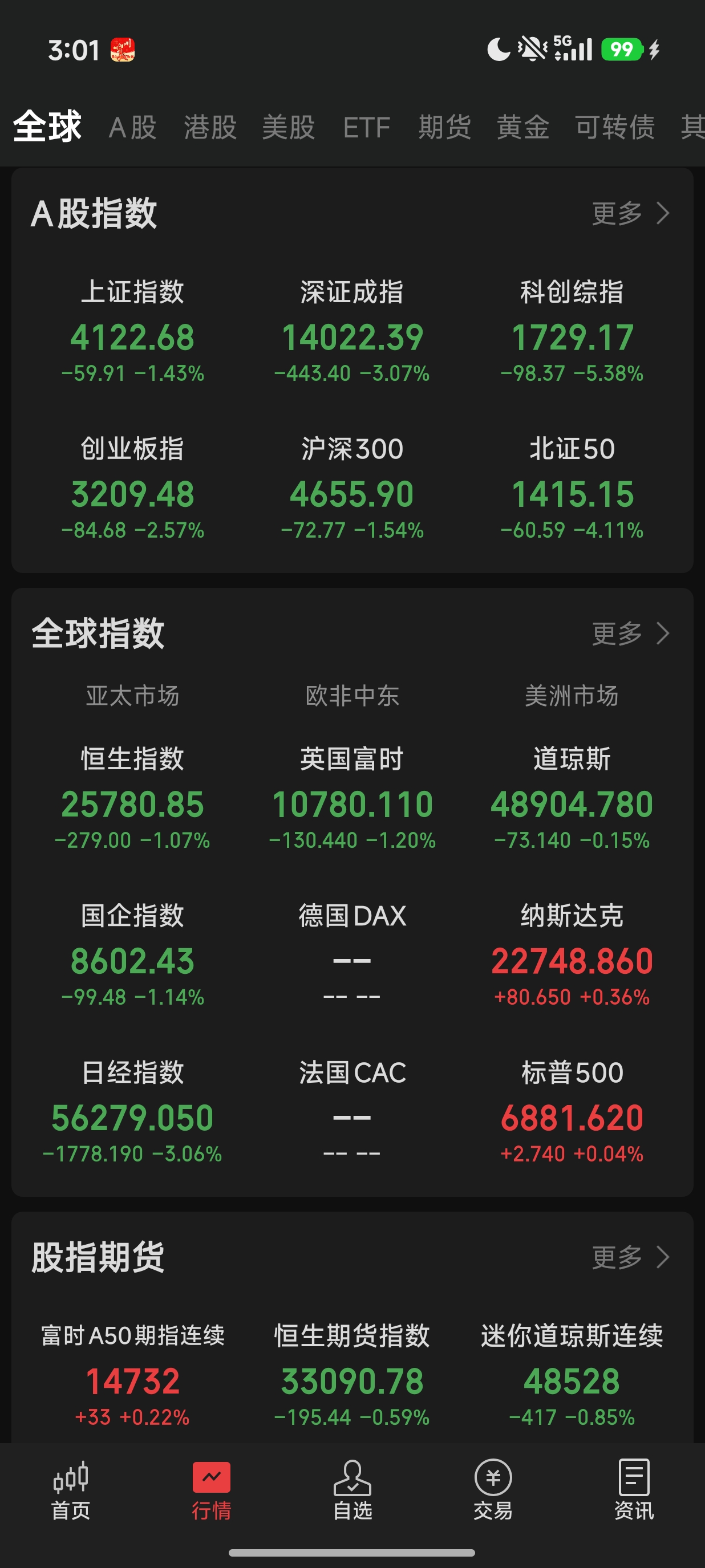
Task: Go to the 首页 bottom tab
Action: (71, 1490)
